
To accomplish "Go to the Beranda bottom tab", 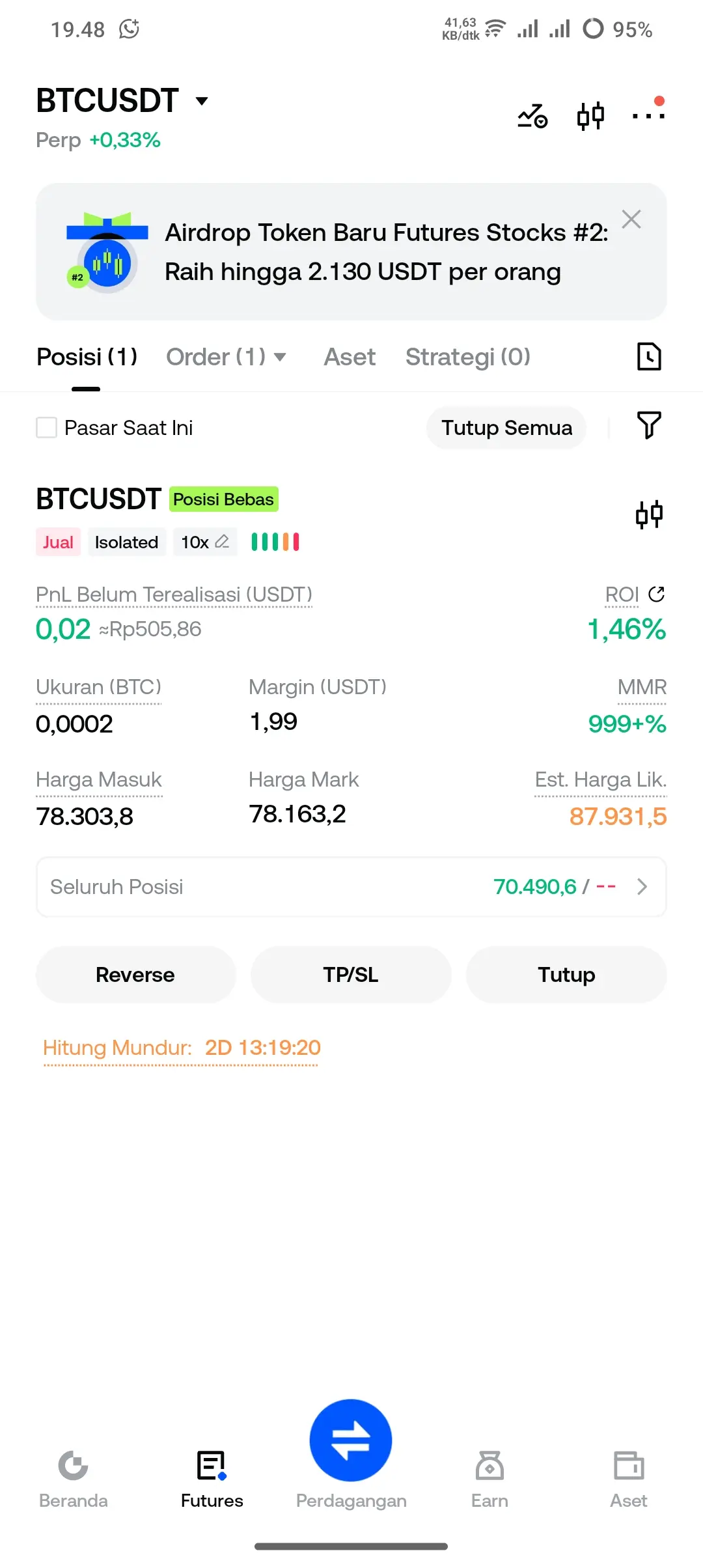I will point(74,1479).
